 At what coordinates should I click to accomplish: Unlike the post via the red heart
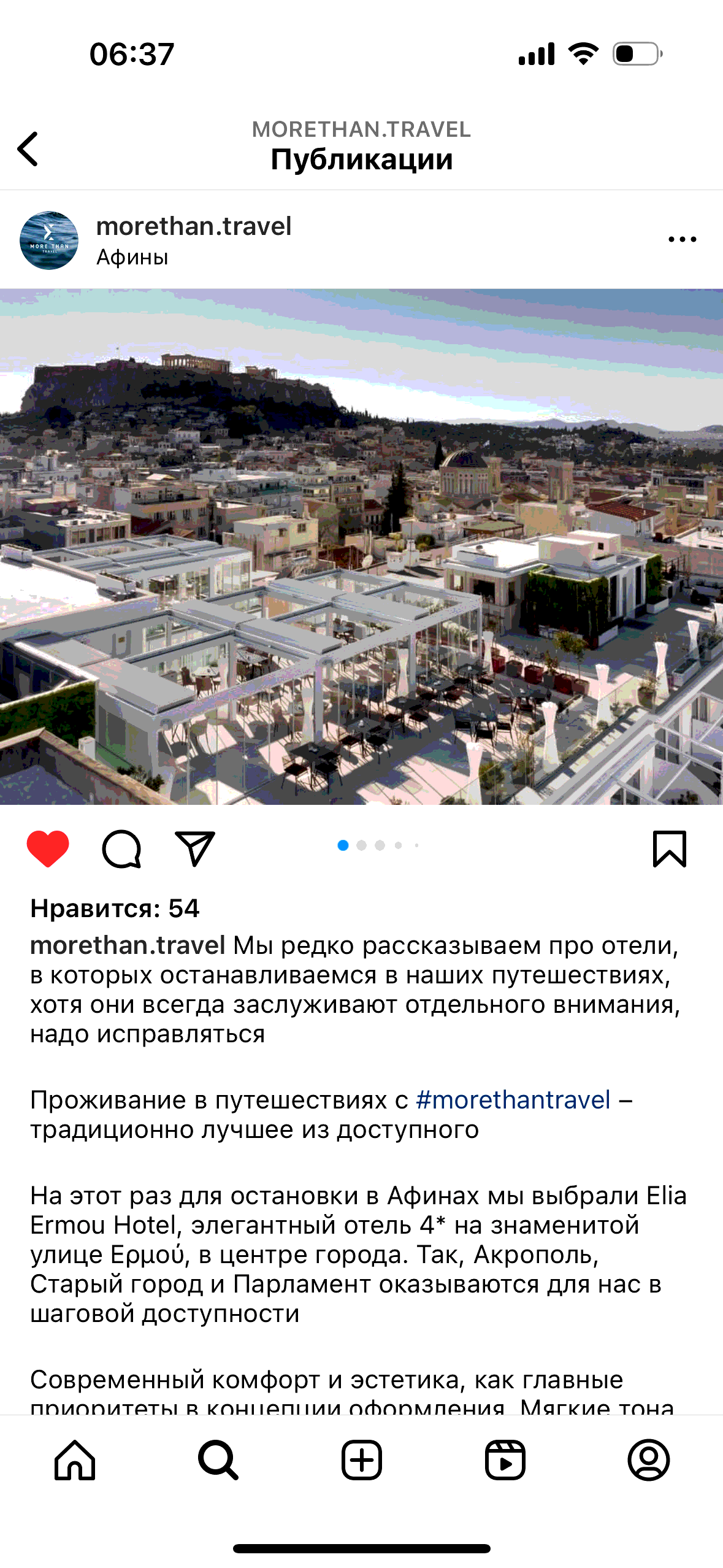click(48, 848)
